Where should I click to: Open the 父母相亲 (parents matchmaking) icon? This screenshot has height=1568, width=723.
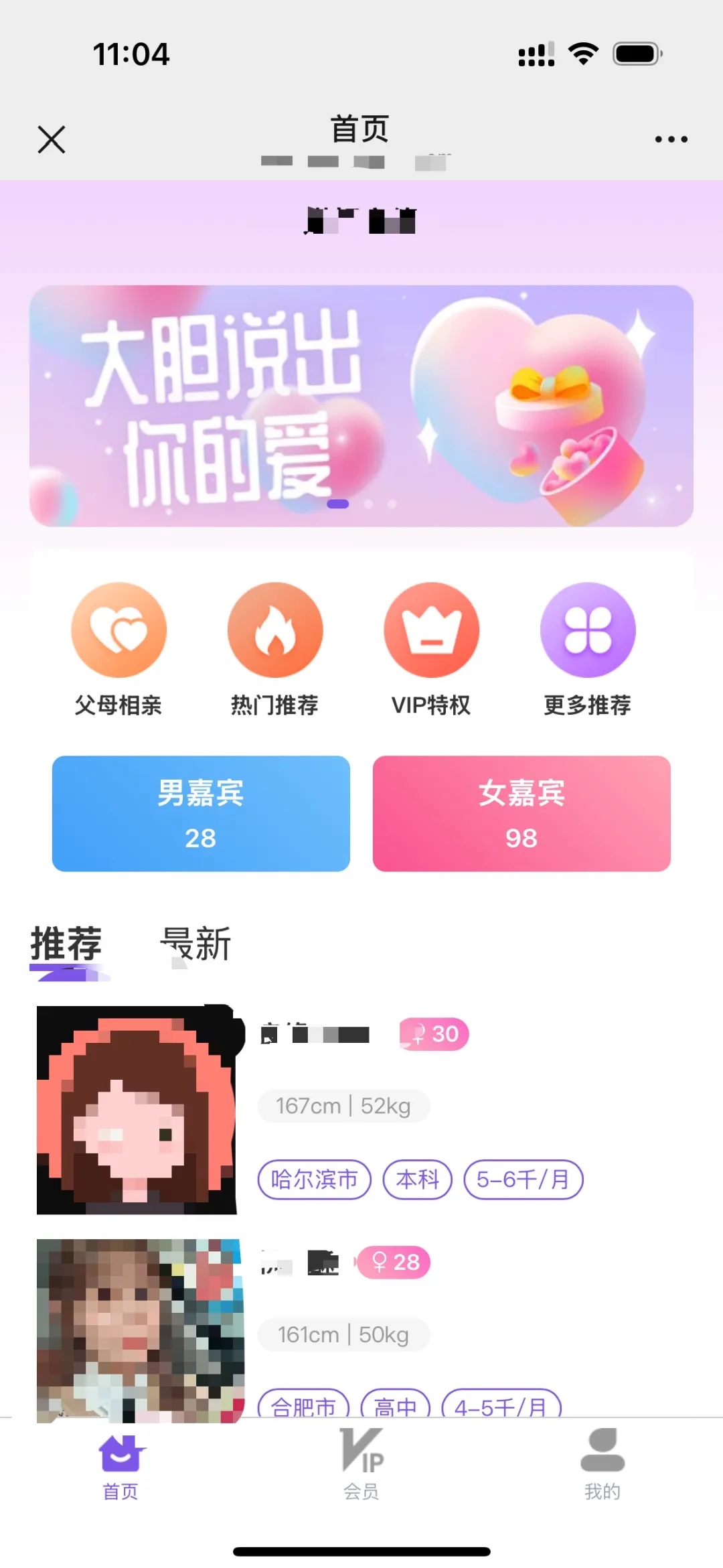[119, 630]
